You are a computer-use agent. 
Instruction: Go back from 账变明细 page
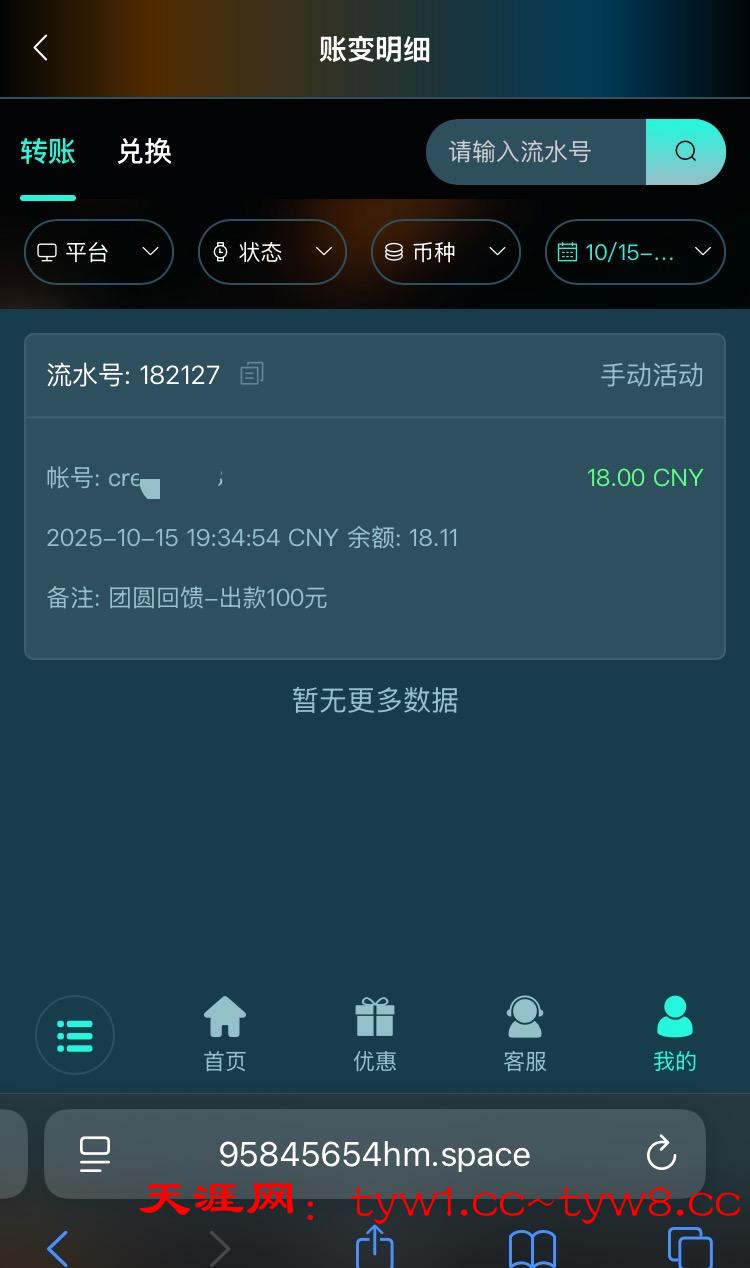[40, 48]
